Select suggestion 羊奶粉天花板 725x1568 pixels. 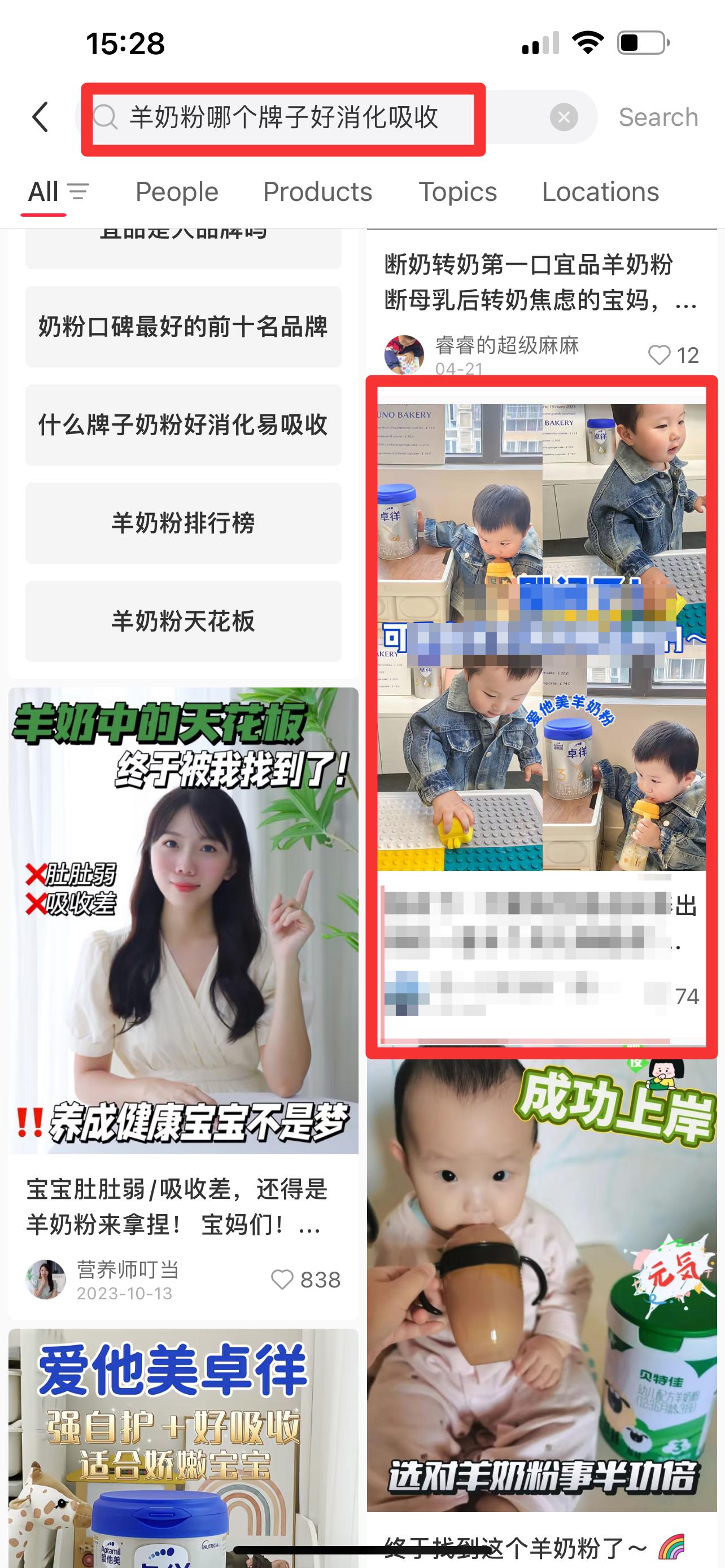184,621
